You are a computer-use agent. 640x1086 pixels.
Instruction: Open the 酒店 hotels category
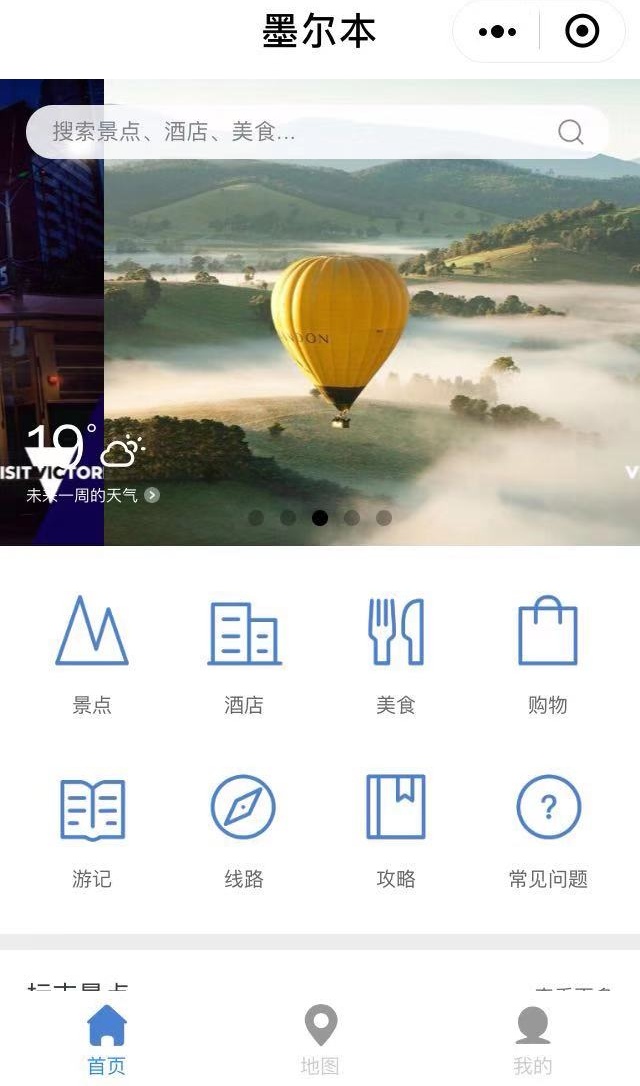coord(244,655)
